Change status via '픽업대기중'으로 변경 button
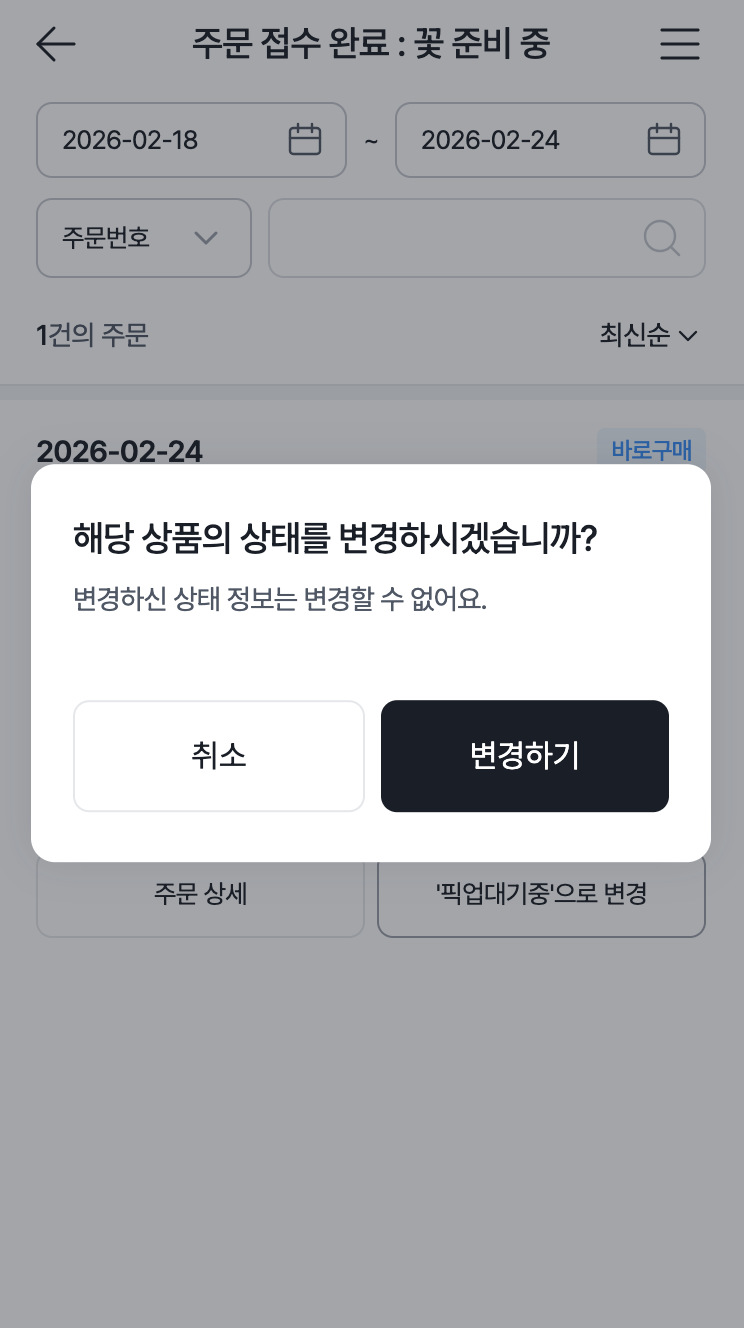The image size is (744, 1328). [x=541, y=894]
